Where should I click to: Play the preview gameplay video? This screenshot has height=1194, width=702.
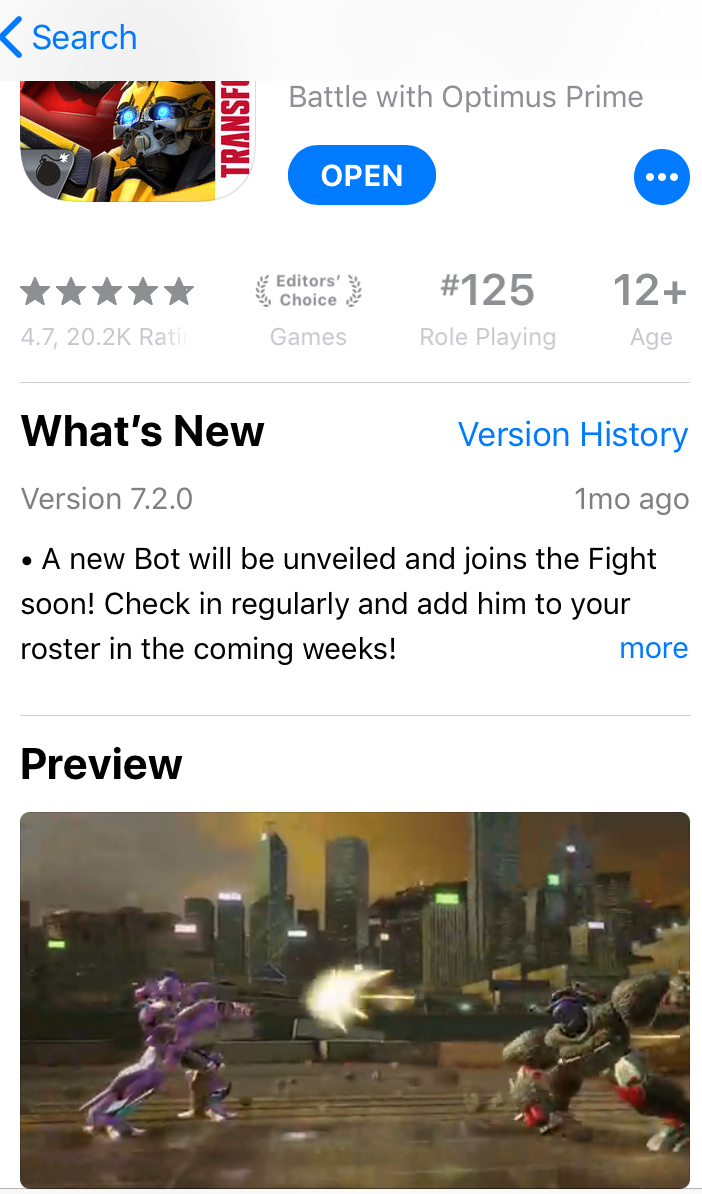click(x=354, y=998)
